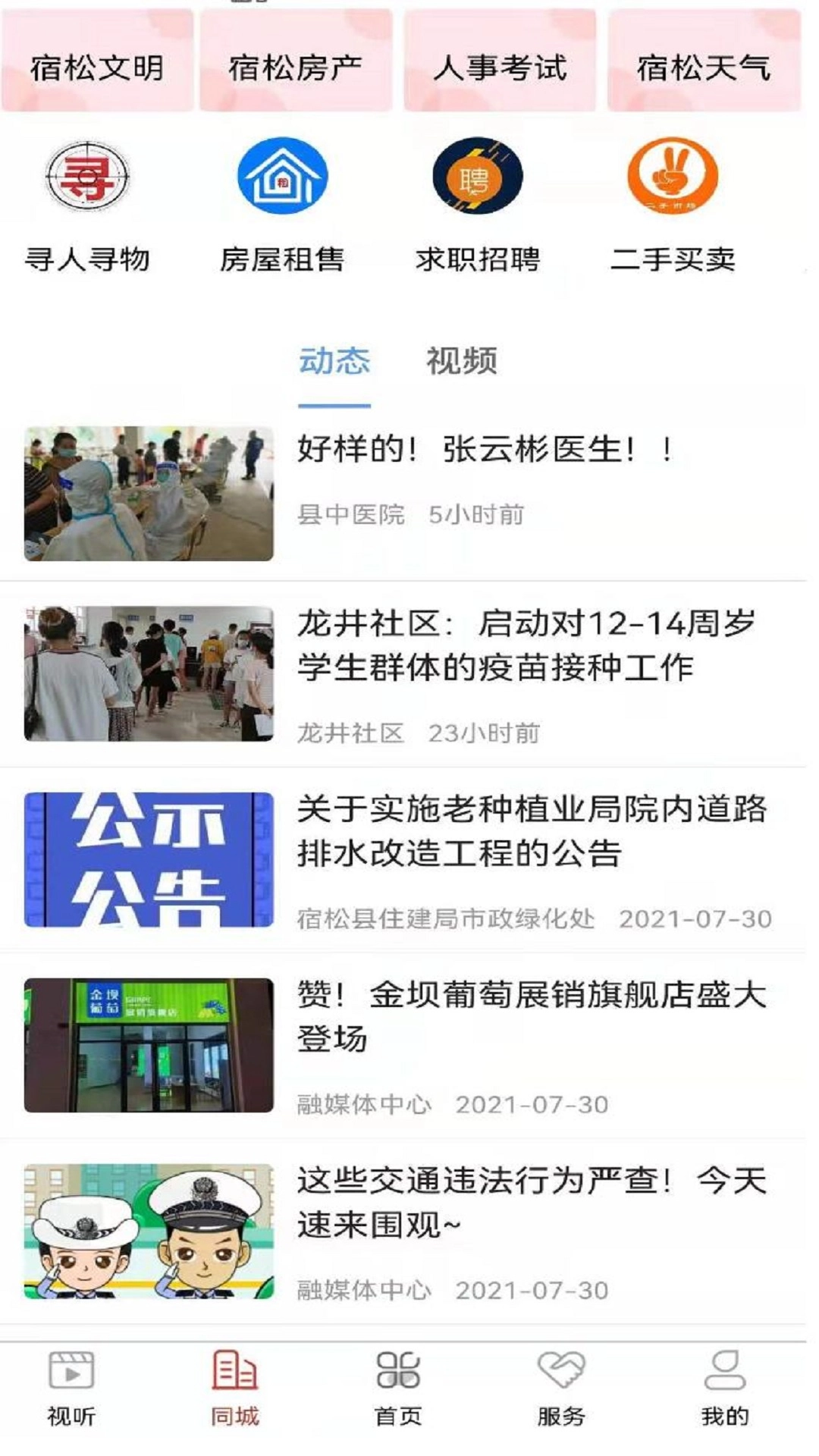Viewport: 819px width, 1456px height.
Task: Switch to 首页 home tab
Action: click(x=398, y=1389)
